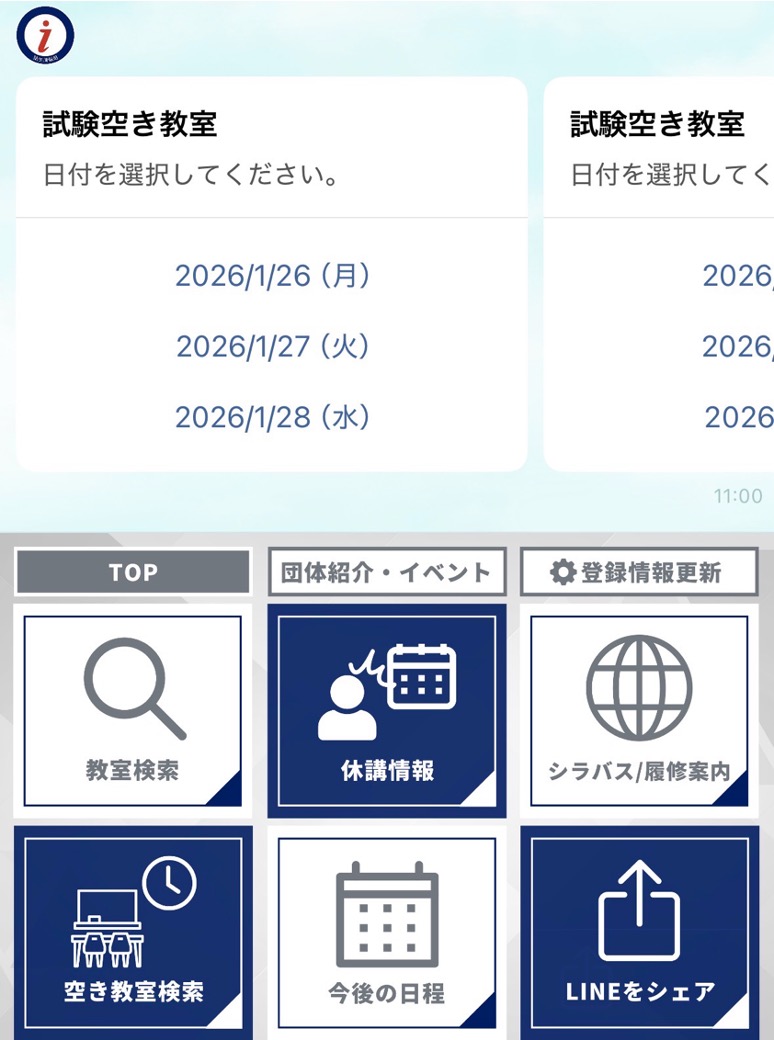Tap LINEをシェア share tile
Image resolution: width=774 pixels, height=1040 pixels.
(639, 930)
